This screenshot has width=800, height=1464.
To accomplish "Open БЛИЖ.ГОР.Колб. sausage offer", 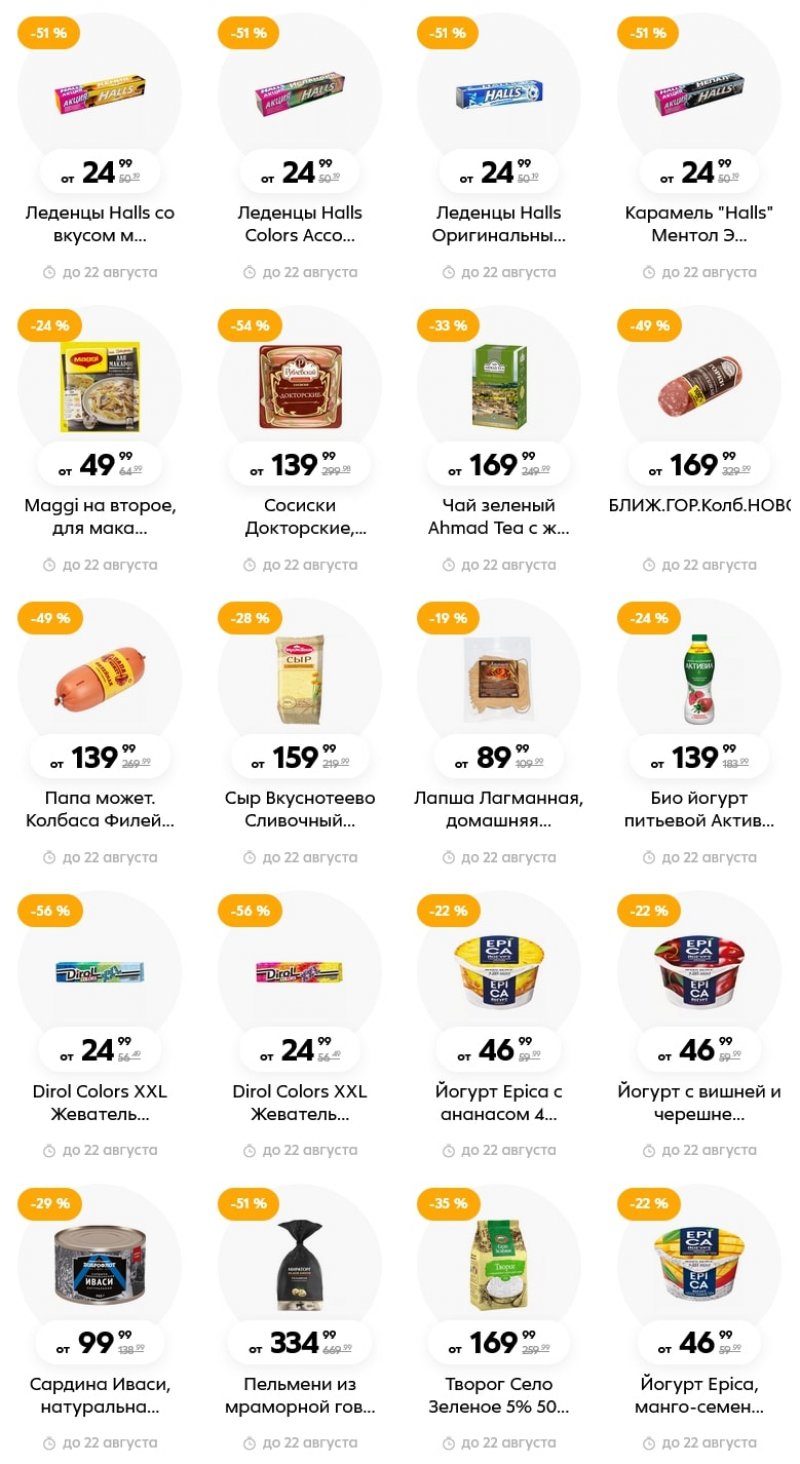I will (x=699, y=506).
